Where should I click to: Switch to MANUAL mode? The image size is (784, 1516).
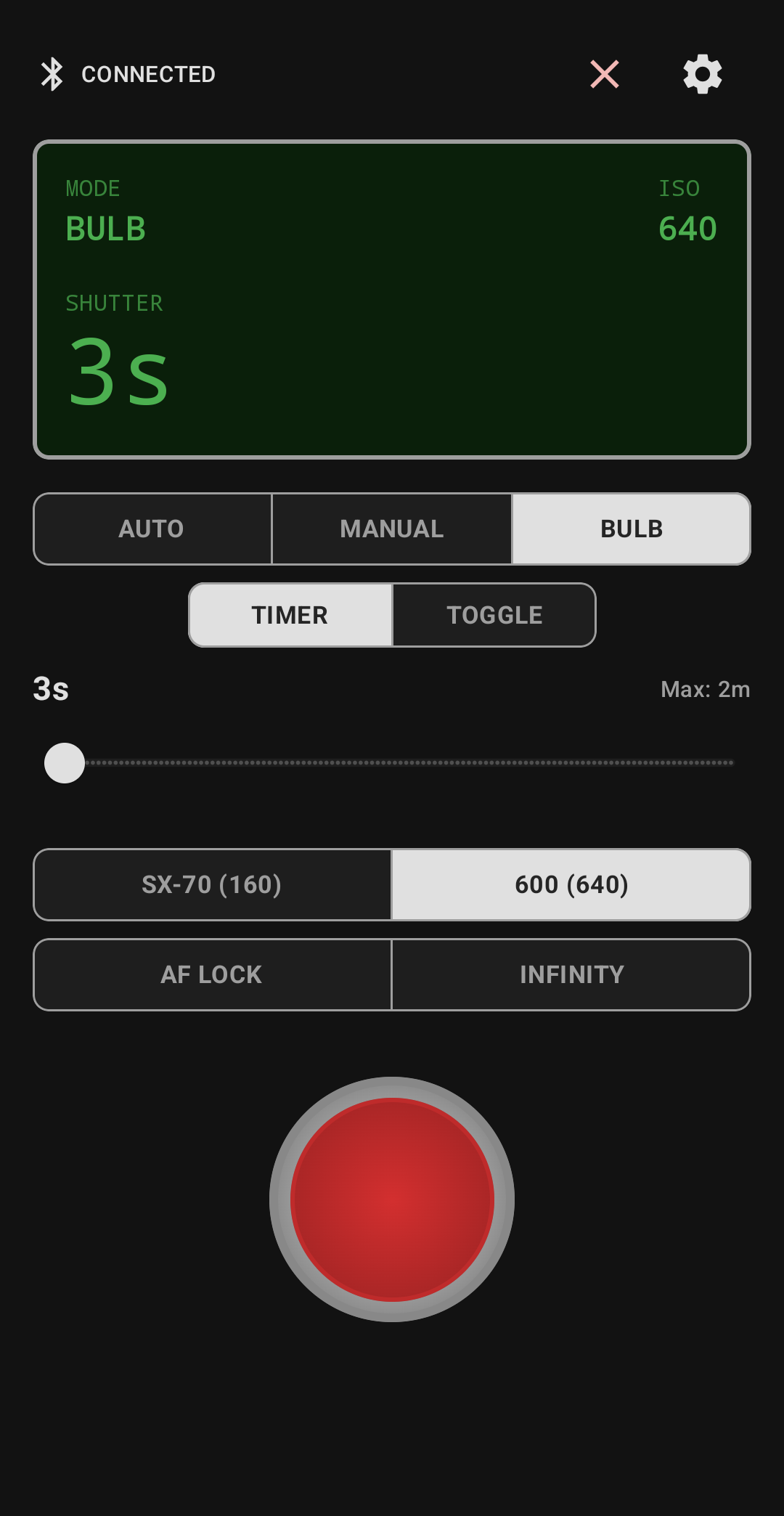pyautogui.click(x=392, y=529)
